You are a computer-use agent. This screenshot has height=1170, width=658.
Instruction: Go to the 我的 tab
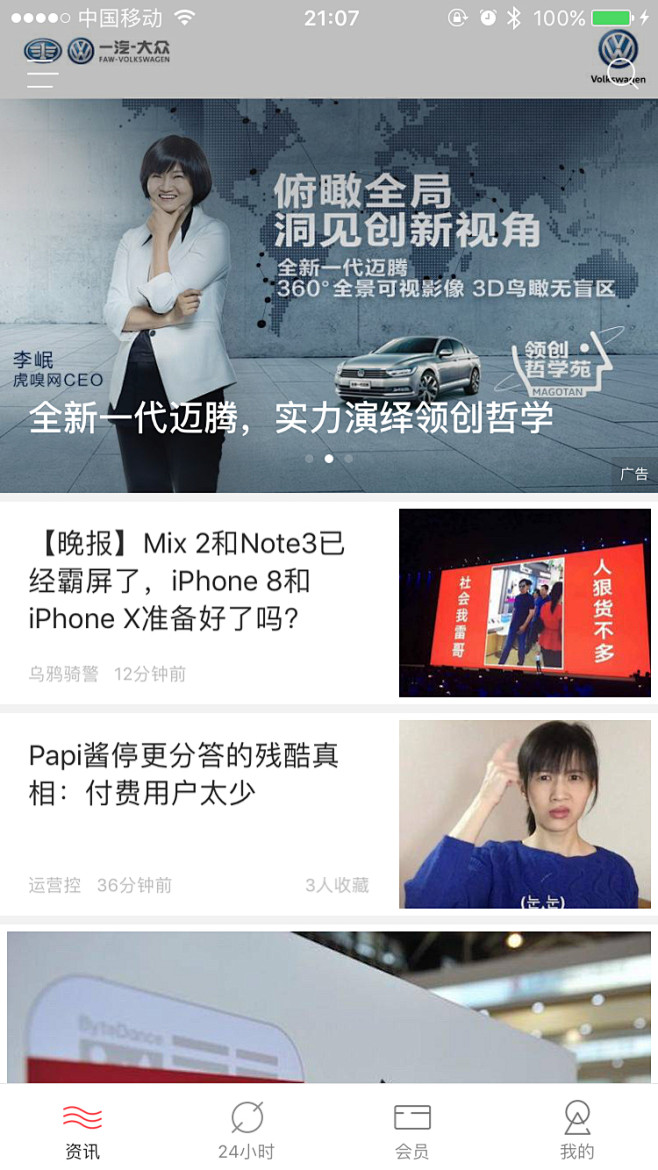point(577,1131)
